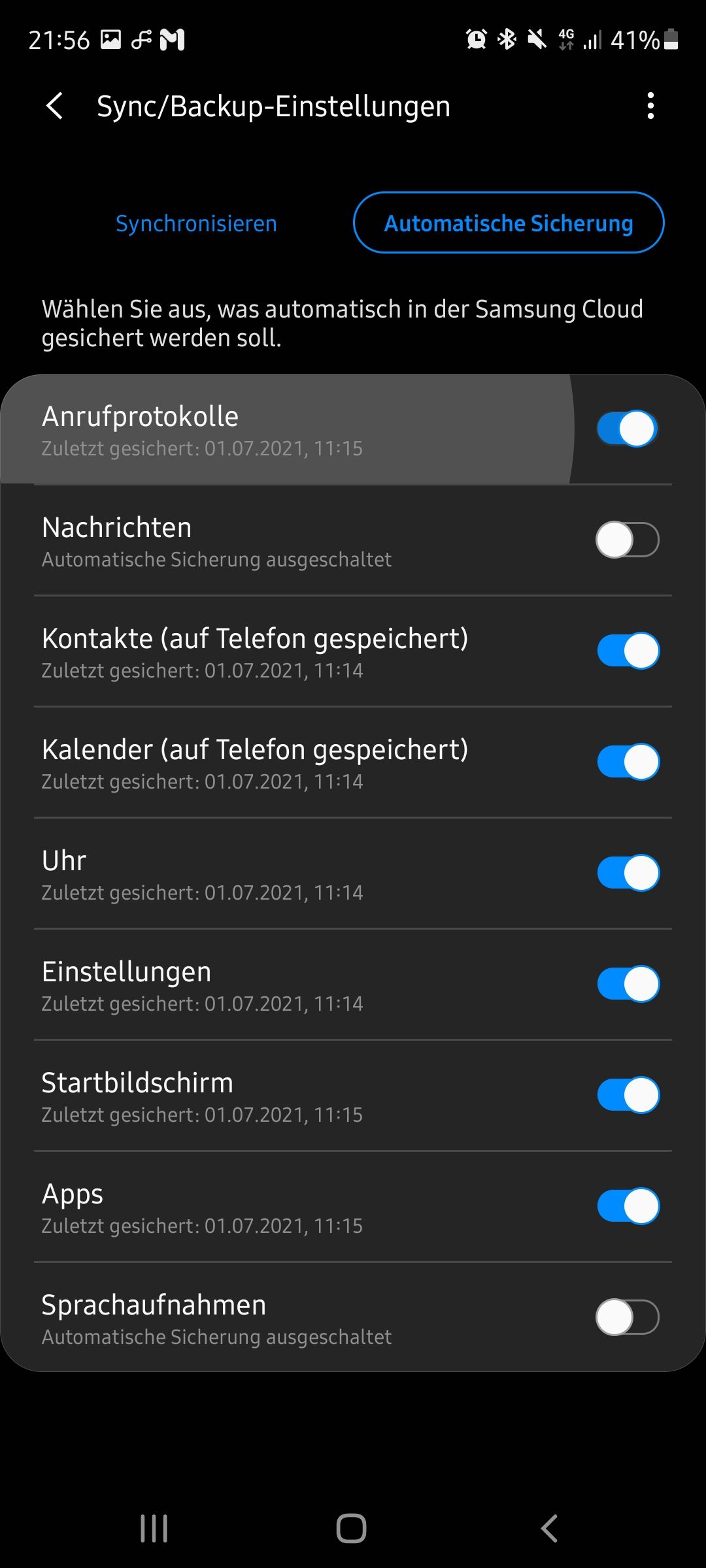Switch off Uhr backup
The width and height of the screenshot is (706, 1568).
point(627,873)
